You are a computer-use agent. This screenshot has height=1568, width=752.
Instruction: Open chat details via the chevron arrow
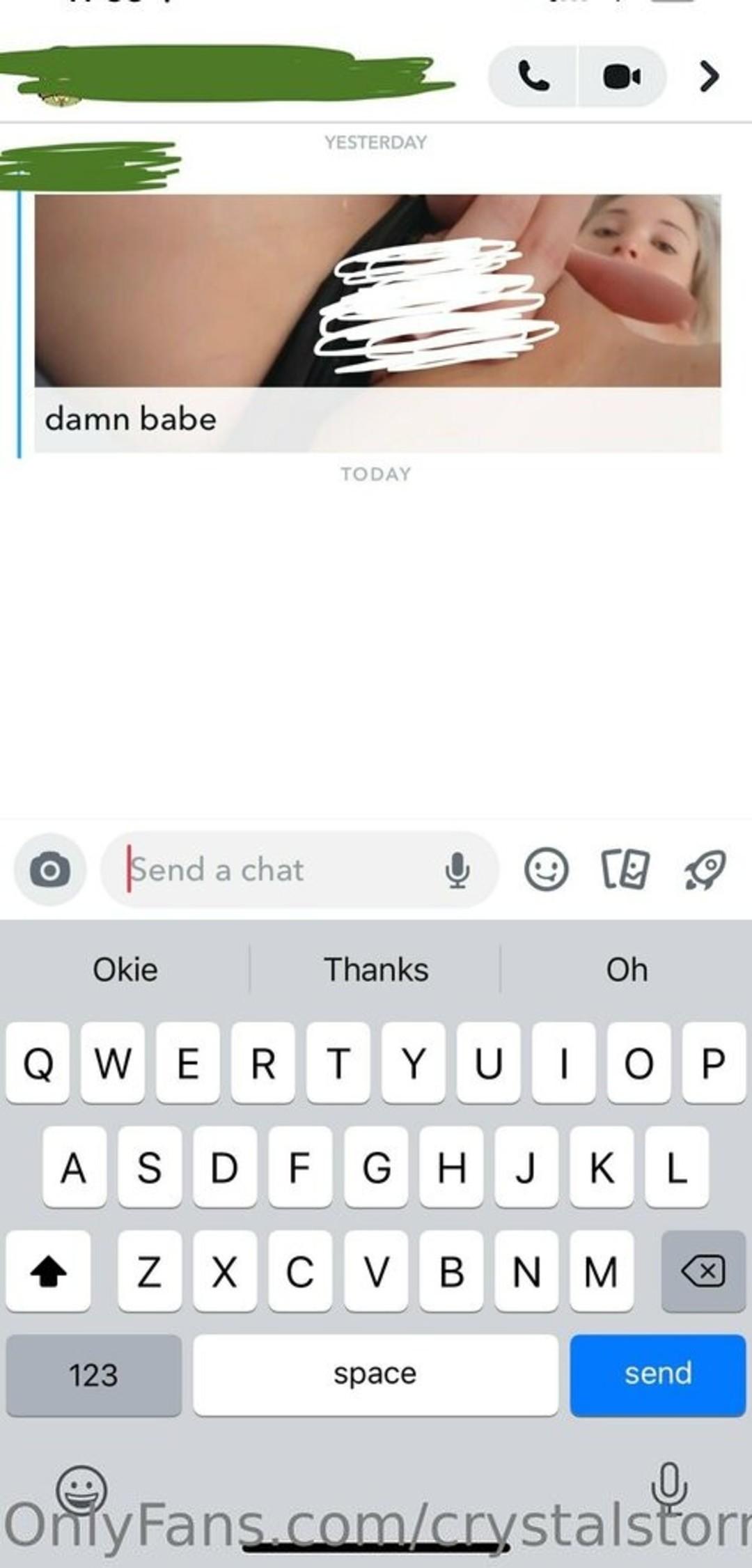(709, 77)
